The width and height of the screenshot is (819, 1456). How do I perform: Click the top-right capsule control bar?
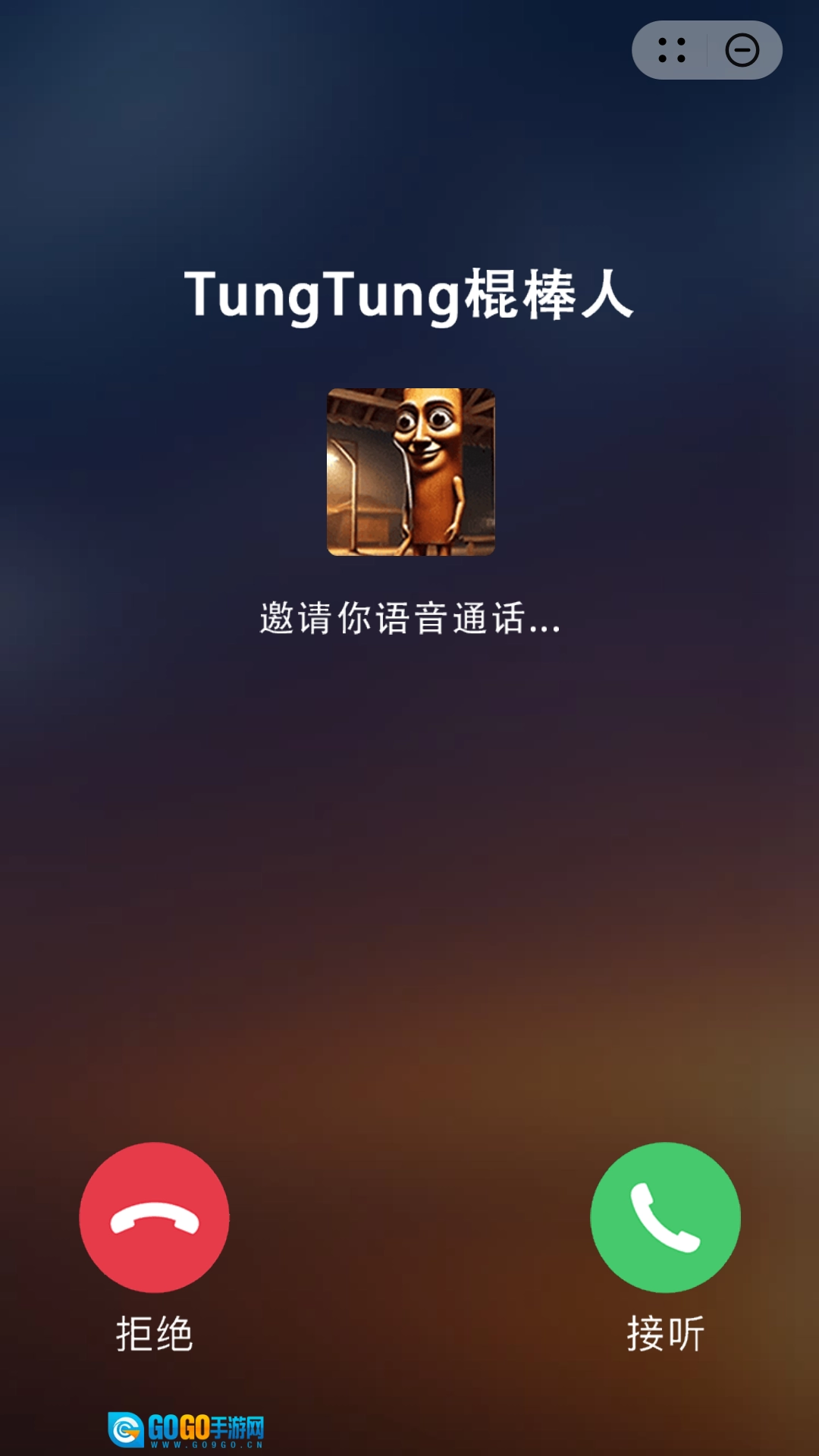click(705, 49)
